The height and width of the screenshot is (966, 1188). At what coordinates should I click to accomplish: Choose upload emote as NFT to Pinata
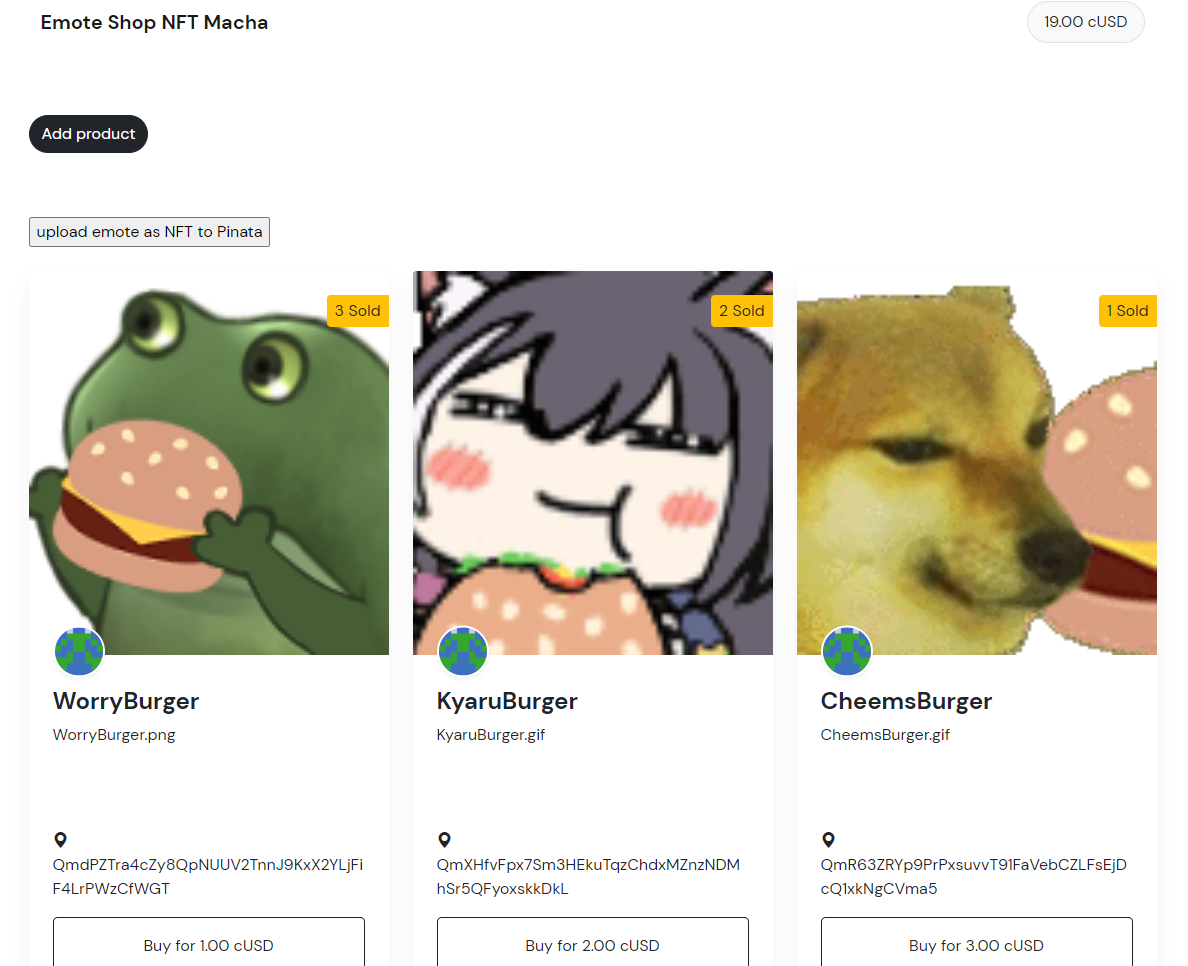click(x=149, y=232)
